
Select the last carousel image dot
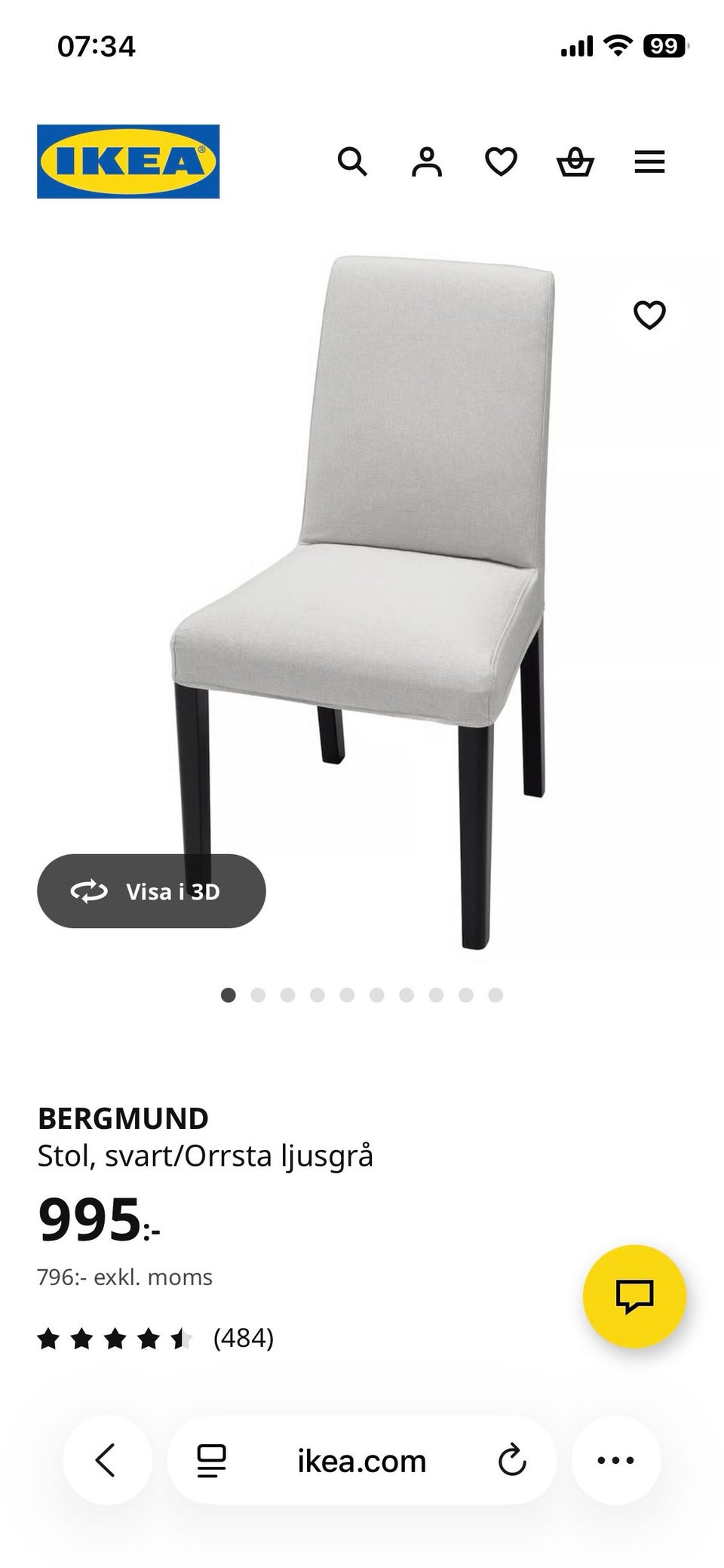(x=495, y=995)
